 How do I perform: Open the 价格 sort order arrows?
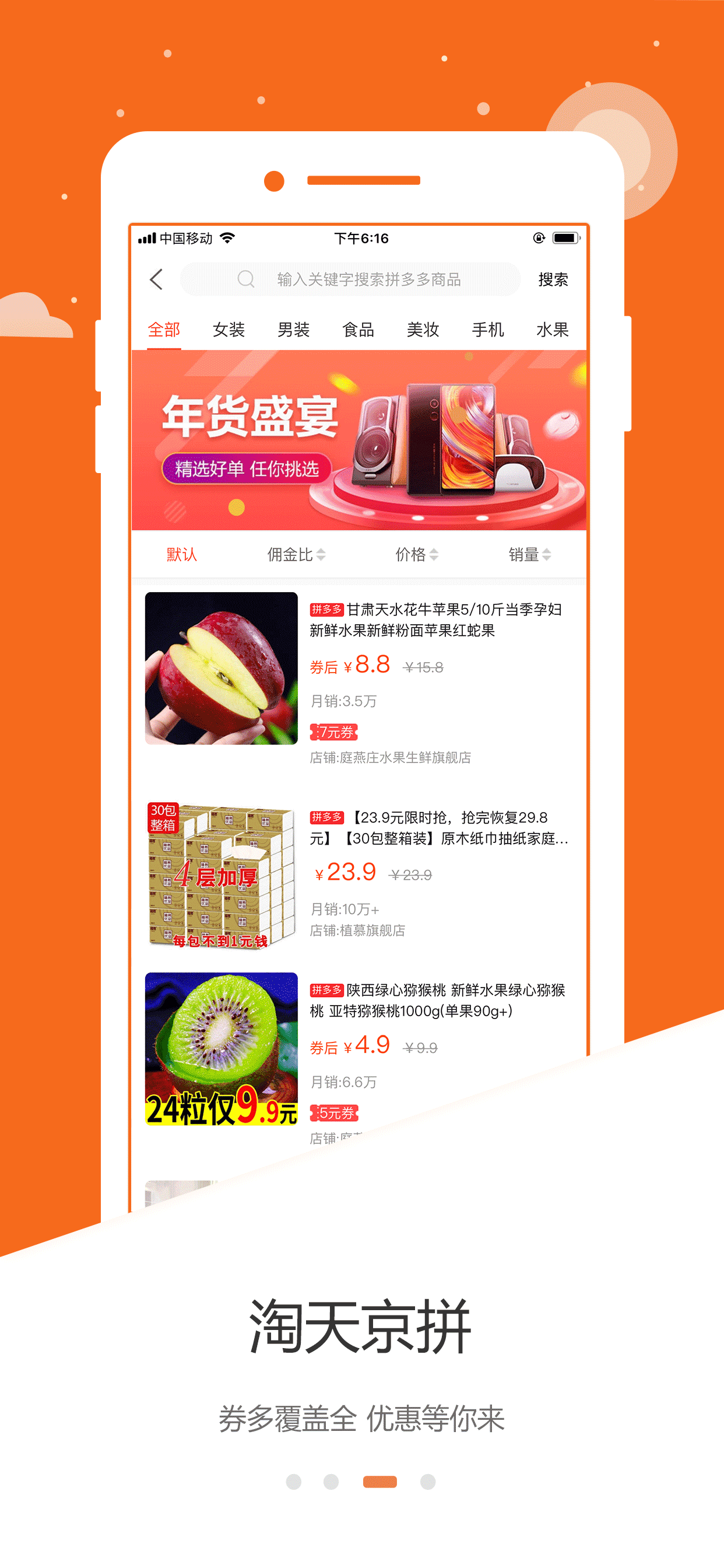(x=433, y=555)
